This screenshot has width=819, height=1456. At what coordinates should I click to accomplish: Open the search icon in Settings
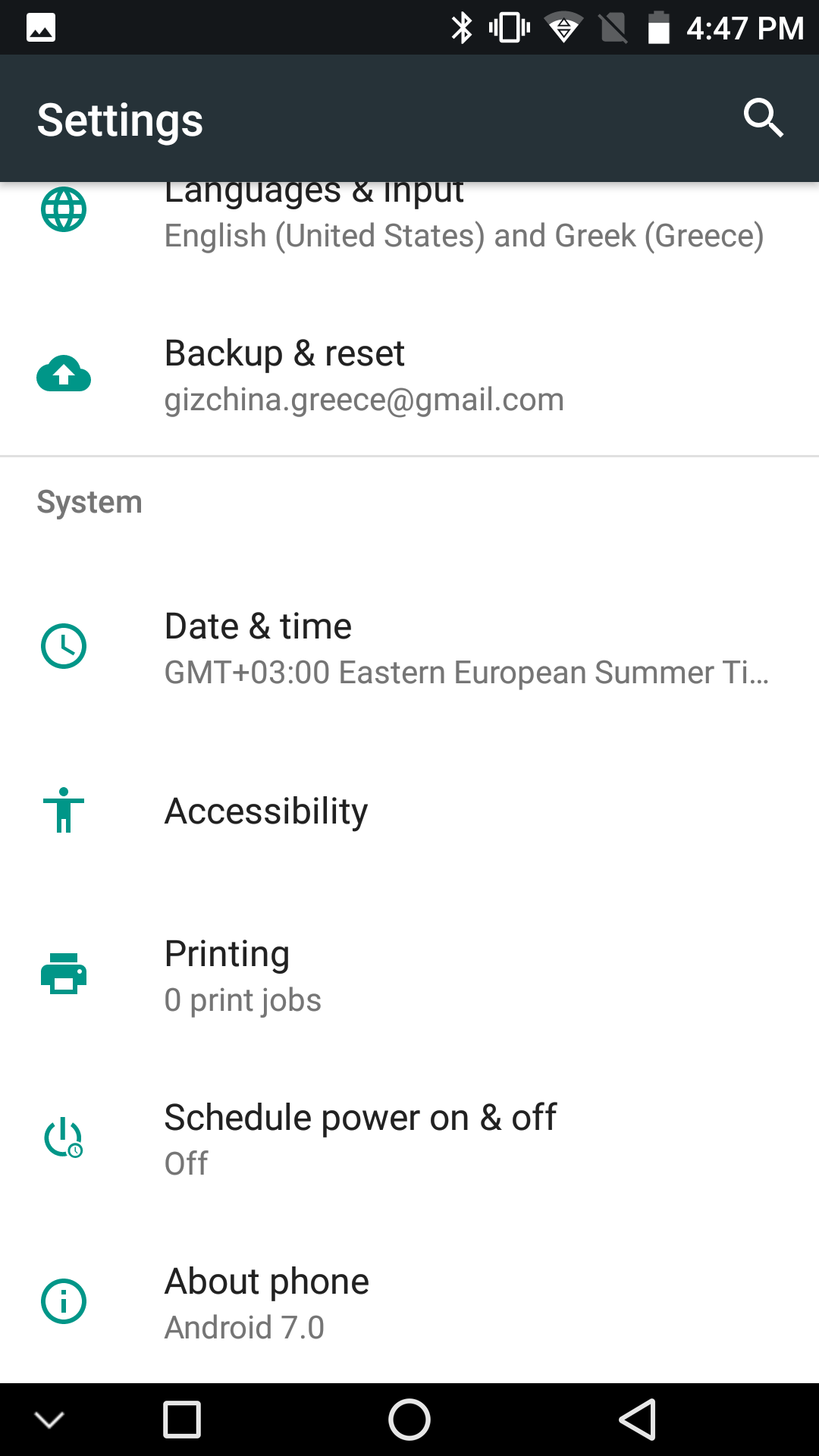(x=763, y=118)
